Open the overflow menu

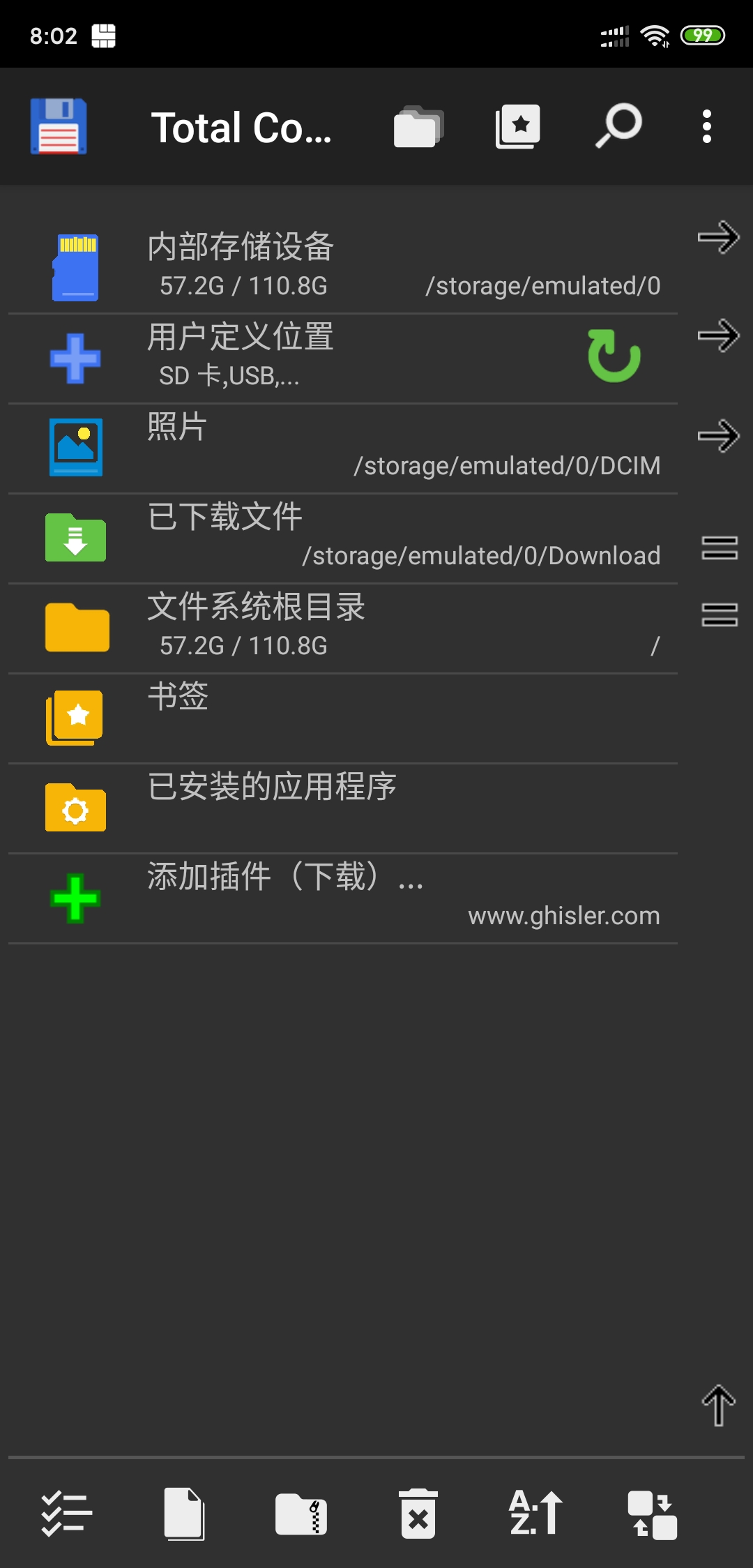[x=707, y=127]
